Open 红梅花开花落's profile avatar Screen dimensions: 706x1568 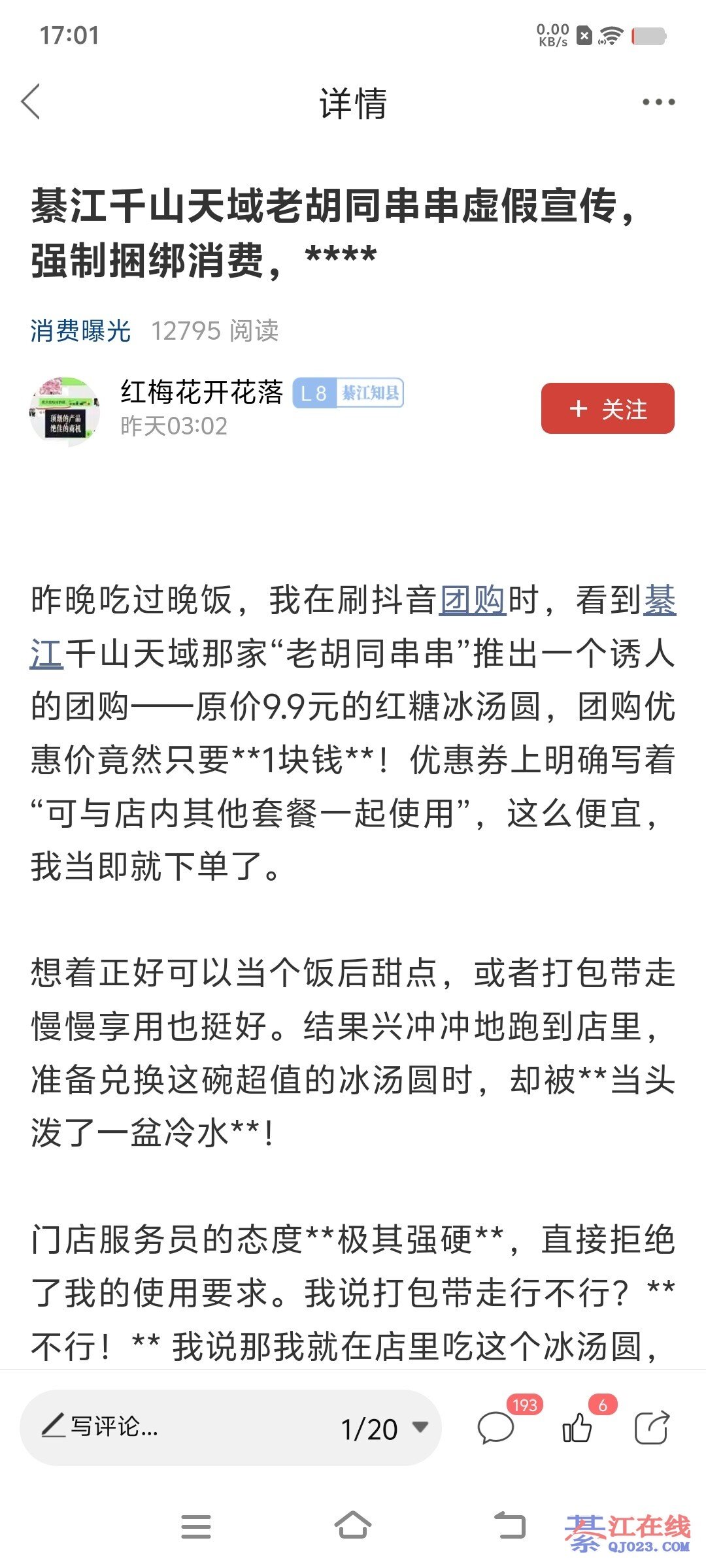tap(65, 411)
